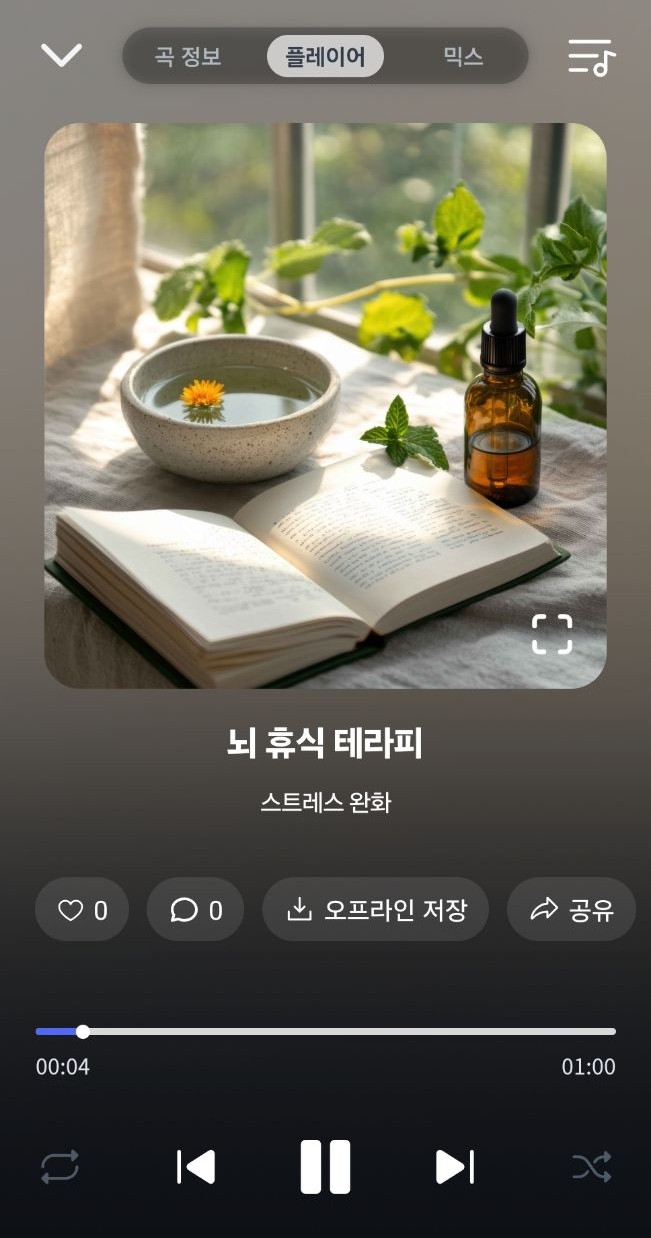Image resolution: width=651 pixels, height=1238 pixels.
Task: Share this track via 공유
Action: [571, 910]
